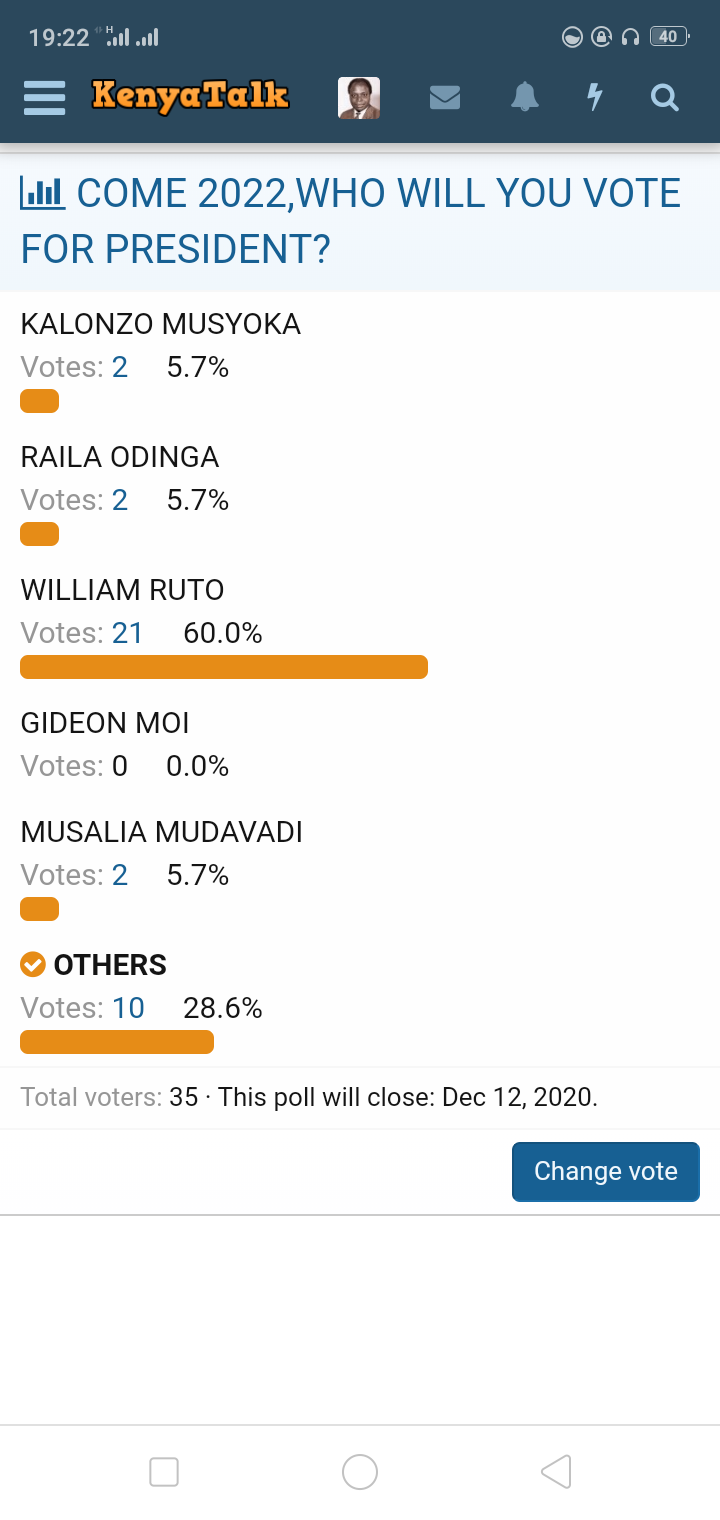Tap the Change vote button
This screenshot has height=1520, width=720.
tap(605, 1171)
